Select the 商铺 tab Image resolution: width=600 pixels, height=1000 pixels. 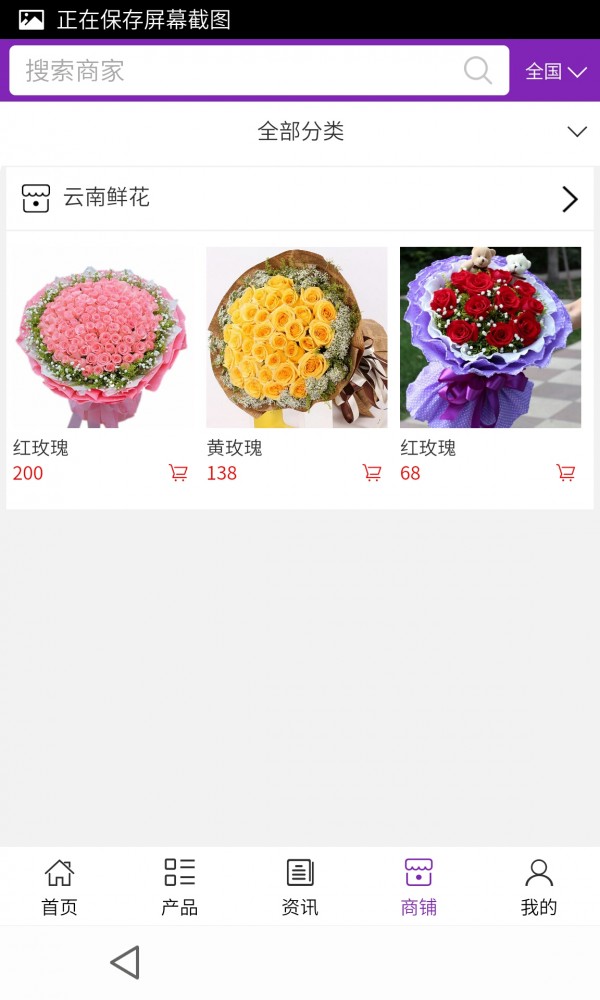click(419, 887)
